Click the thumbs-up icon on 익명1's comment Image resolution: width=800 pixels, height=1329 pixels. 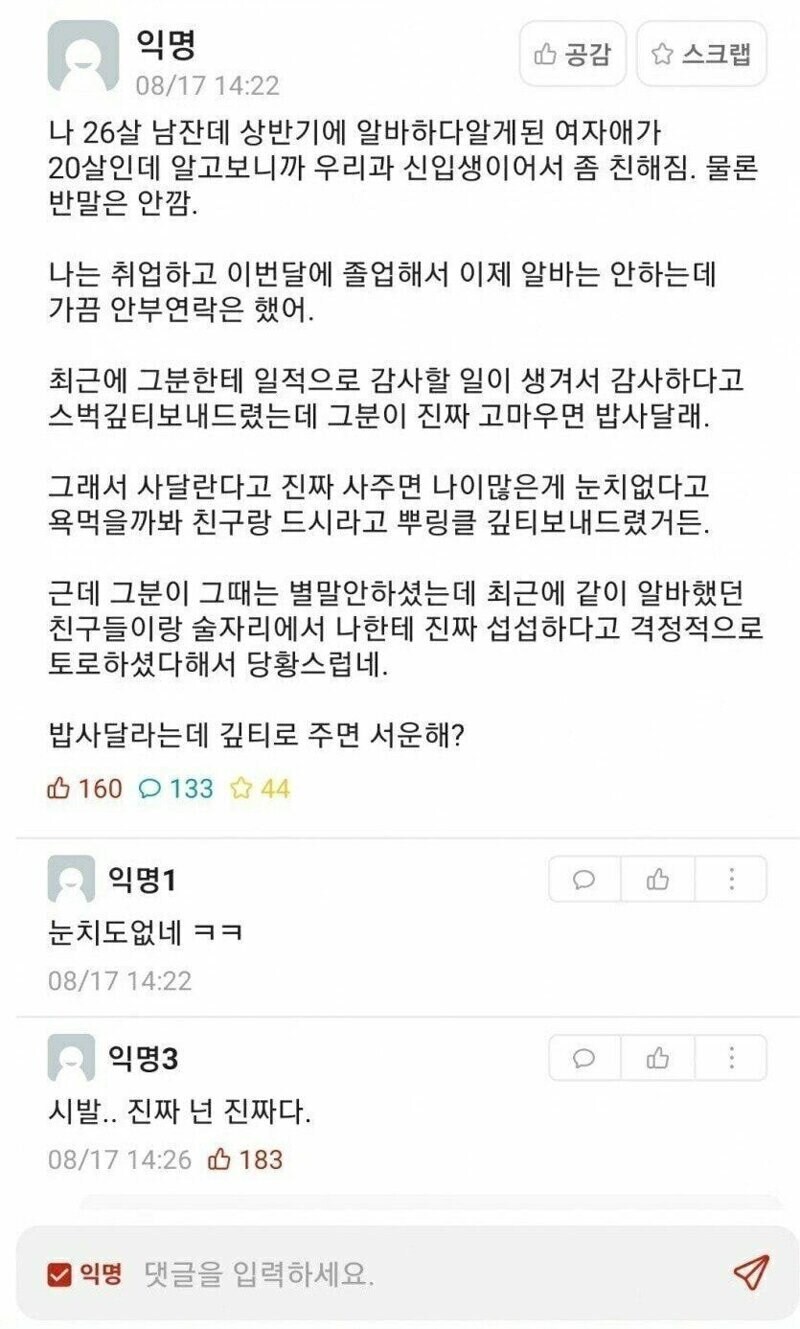click(658, 880)
